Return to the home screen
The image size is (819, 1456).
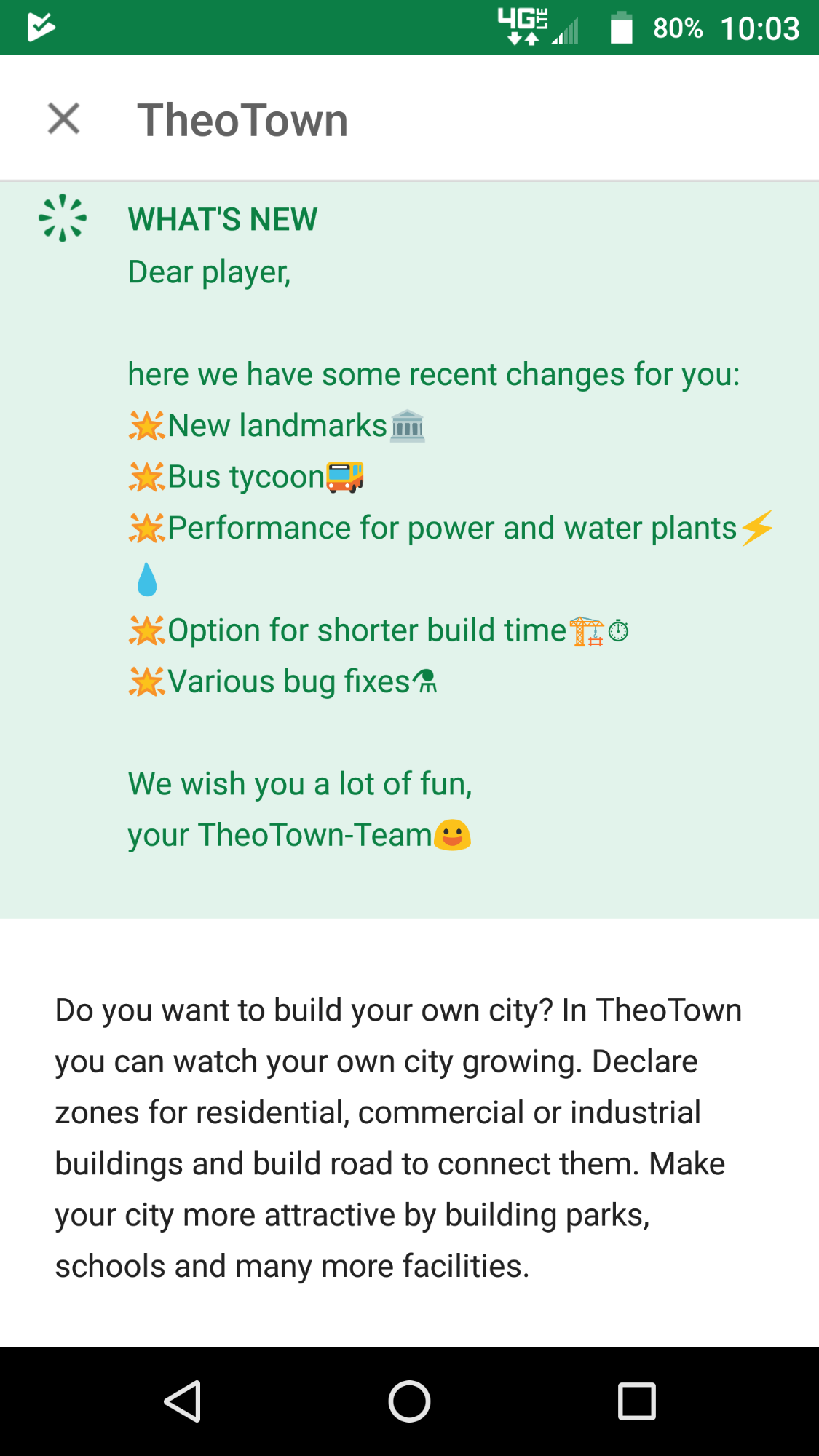[409, 1401]
